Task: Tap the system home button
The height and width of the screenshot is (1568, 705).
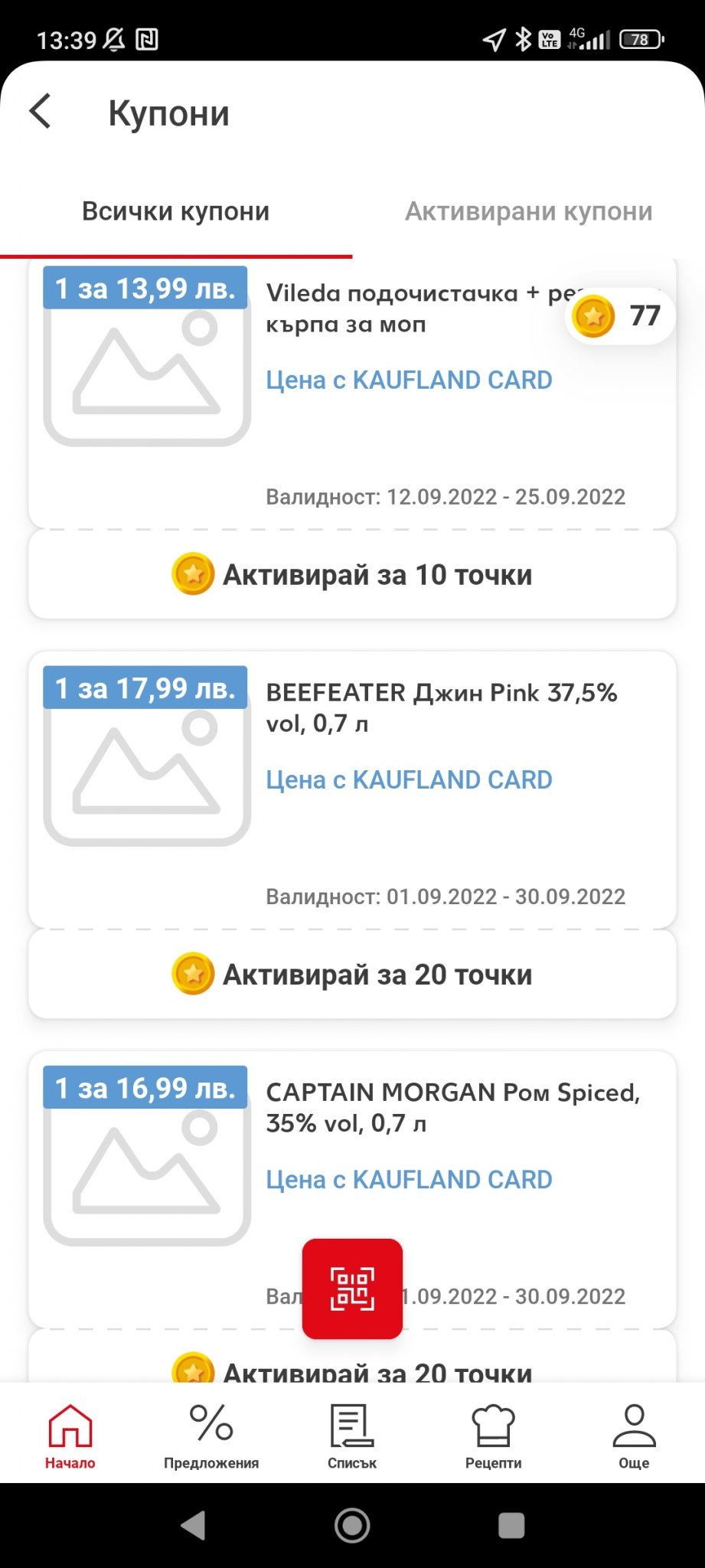Action: click(352, 1526)
